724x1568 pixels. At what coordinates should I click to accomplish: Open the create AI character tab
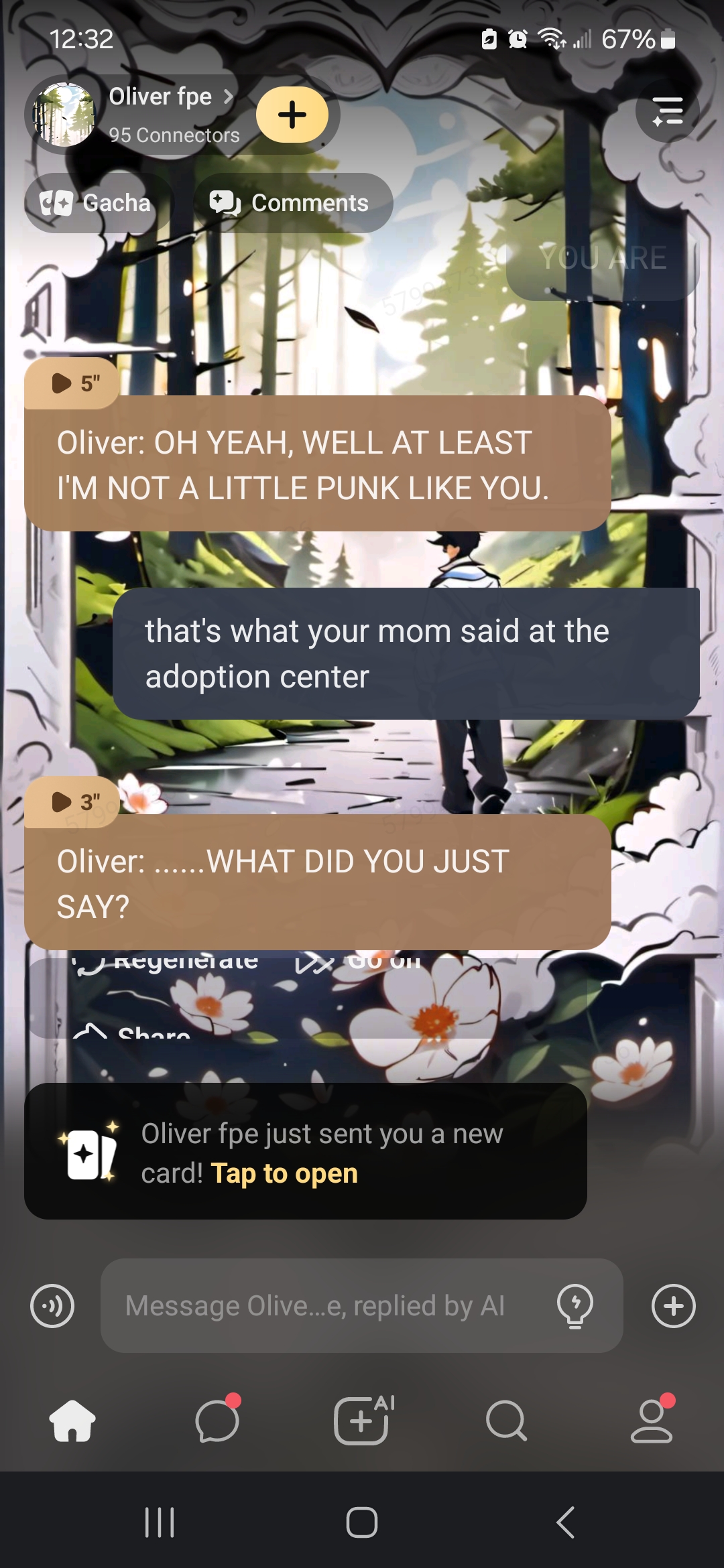point(362,1421)
